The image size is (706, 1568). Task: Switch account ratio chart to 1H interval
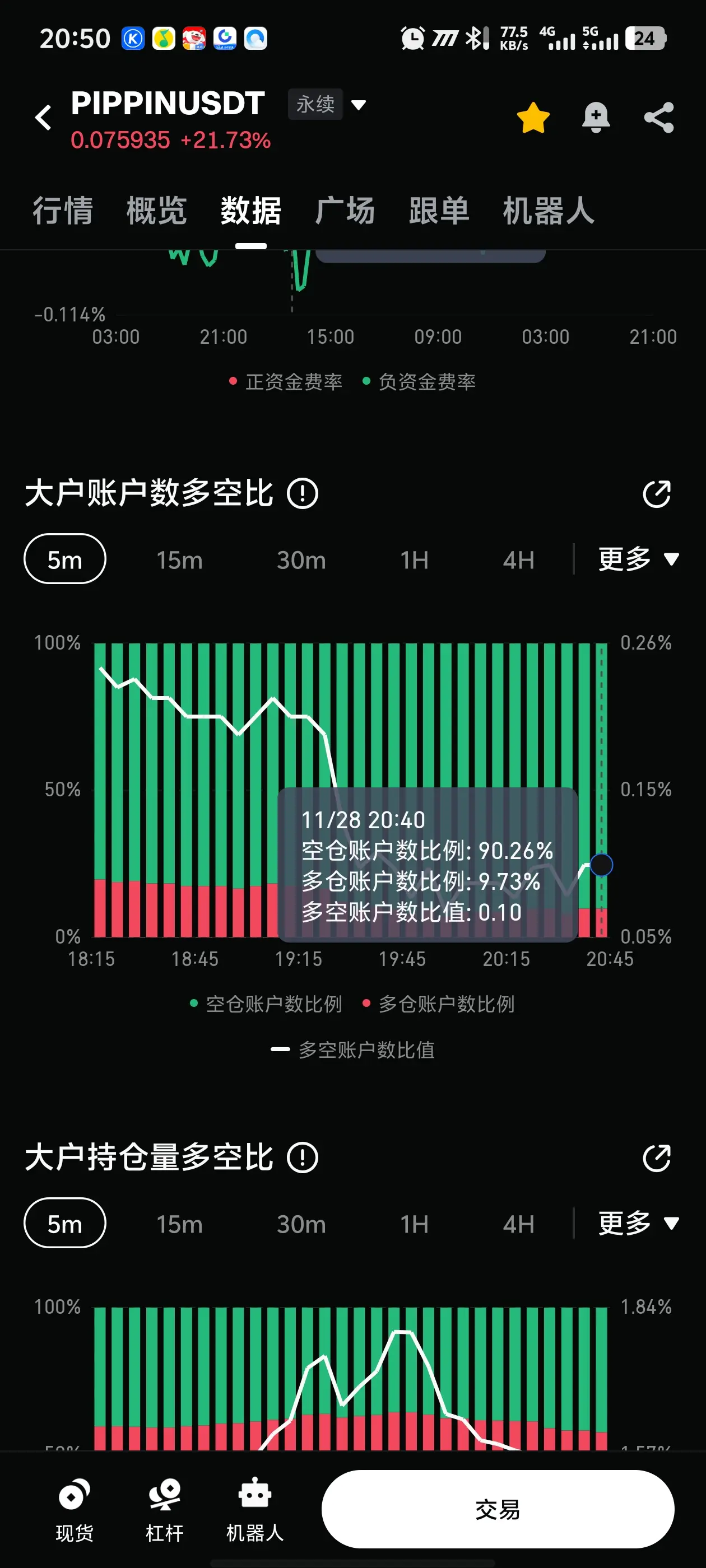[414, 559]
